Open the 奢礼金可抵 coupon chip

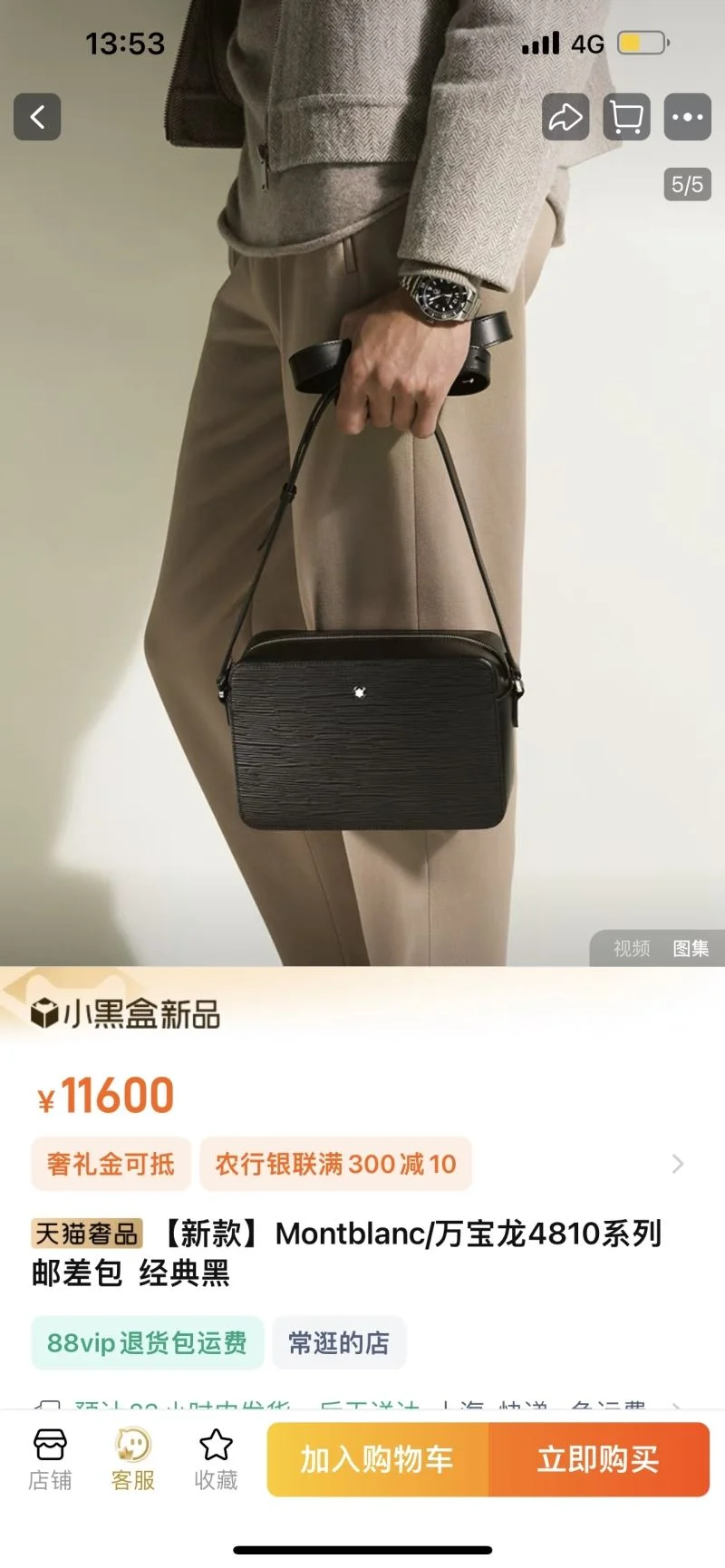[x=111, y=1164]
